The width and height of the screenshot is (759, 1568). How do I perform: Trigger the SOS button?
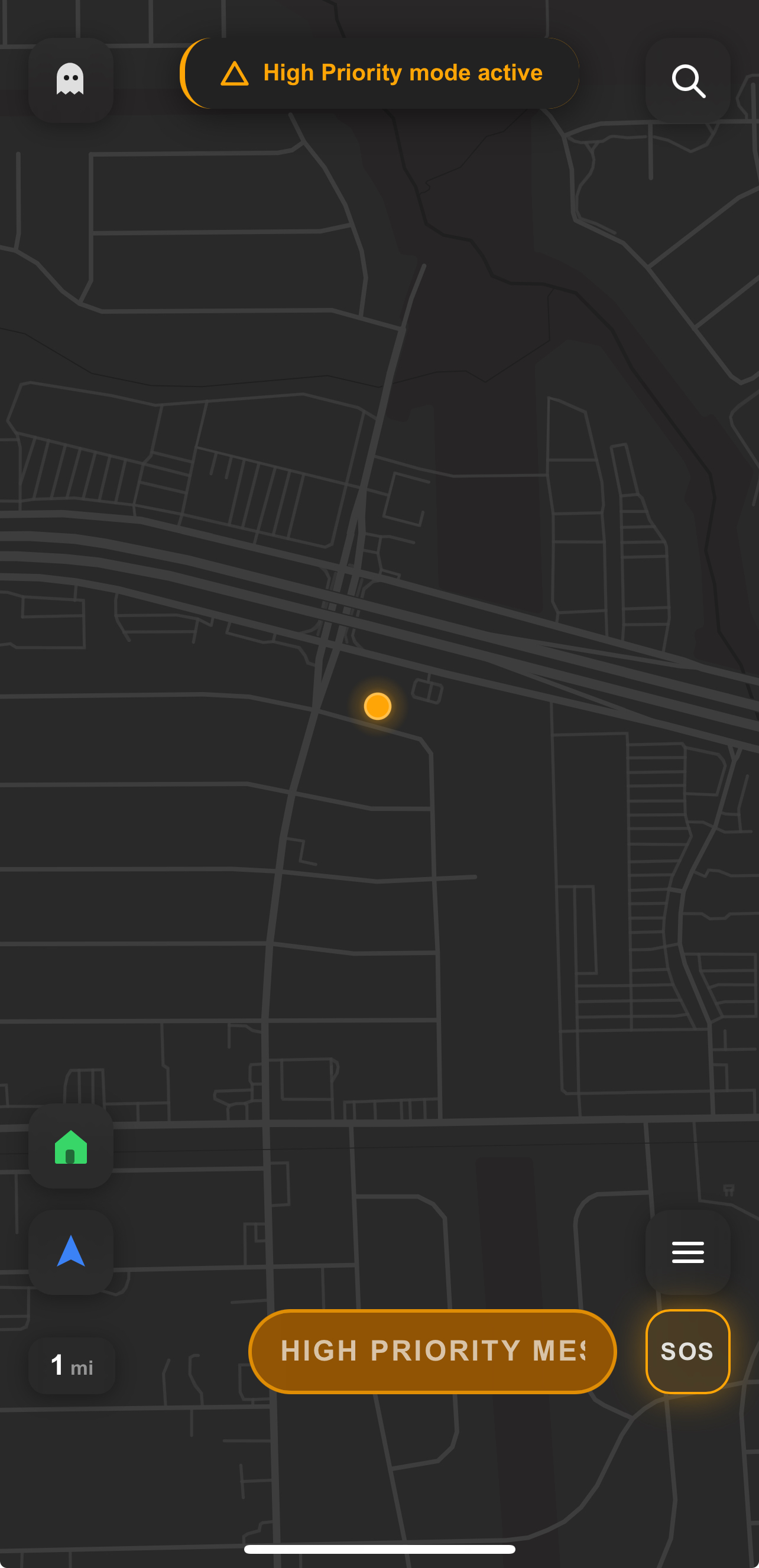(688, 1351)
